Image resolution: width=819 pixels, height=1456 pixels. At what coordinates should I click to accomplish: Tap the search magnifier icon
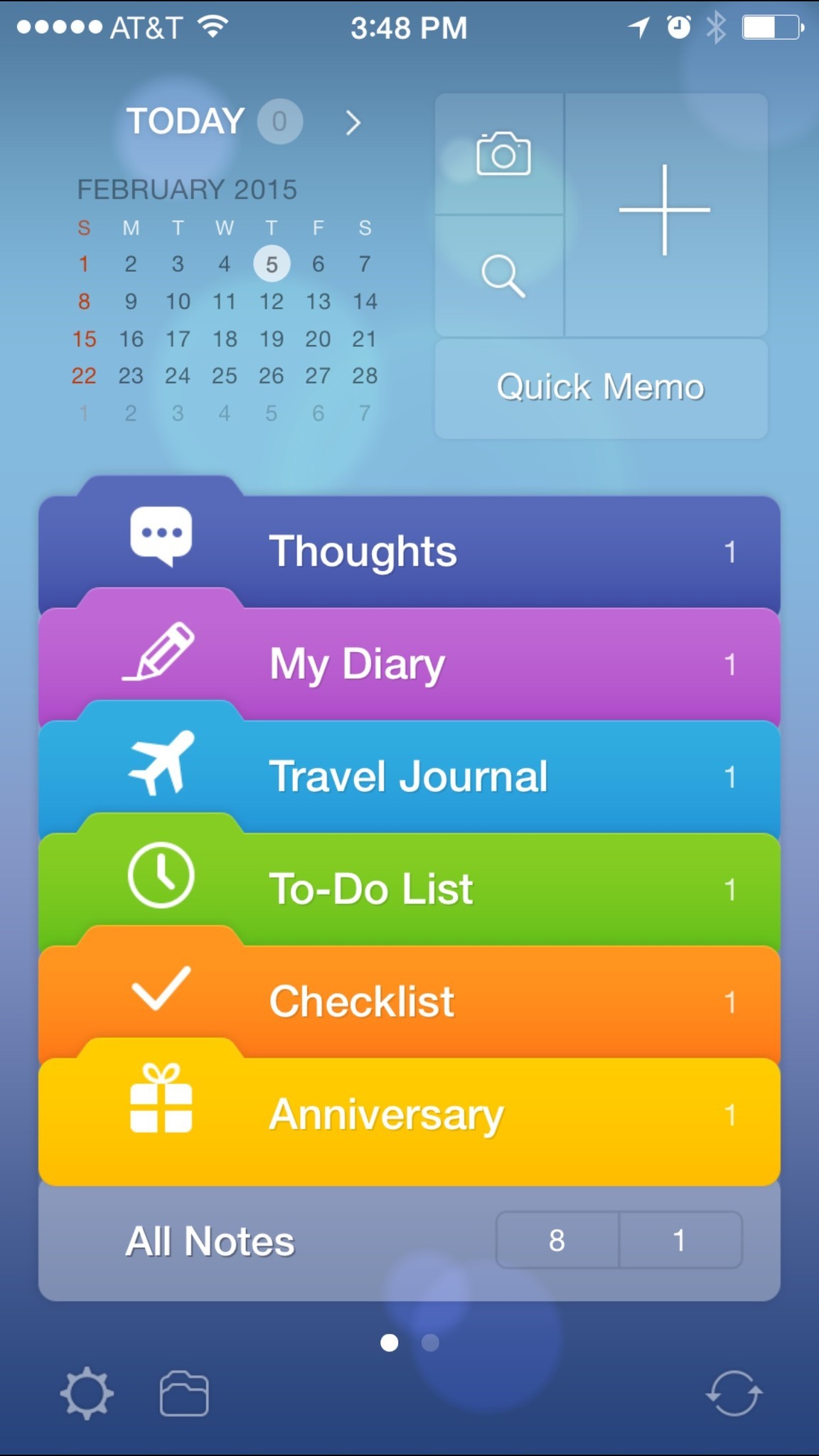503,276
